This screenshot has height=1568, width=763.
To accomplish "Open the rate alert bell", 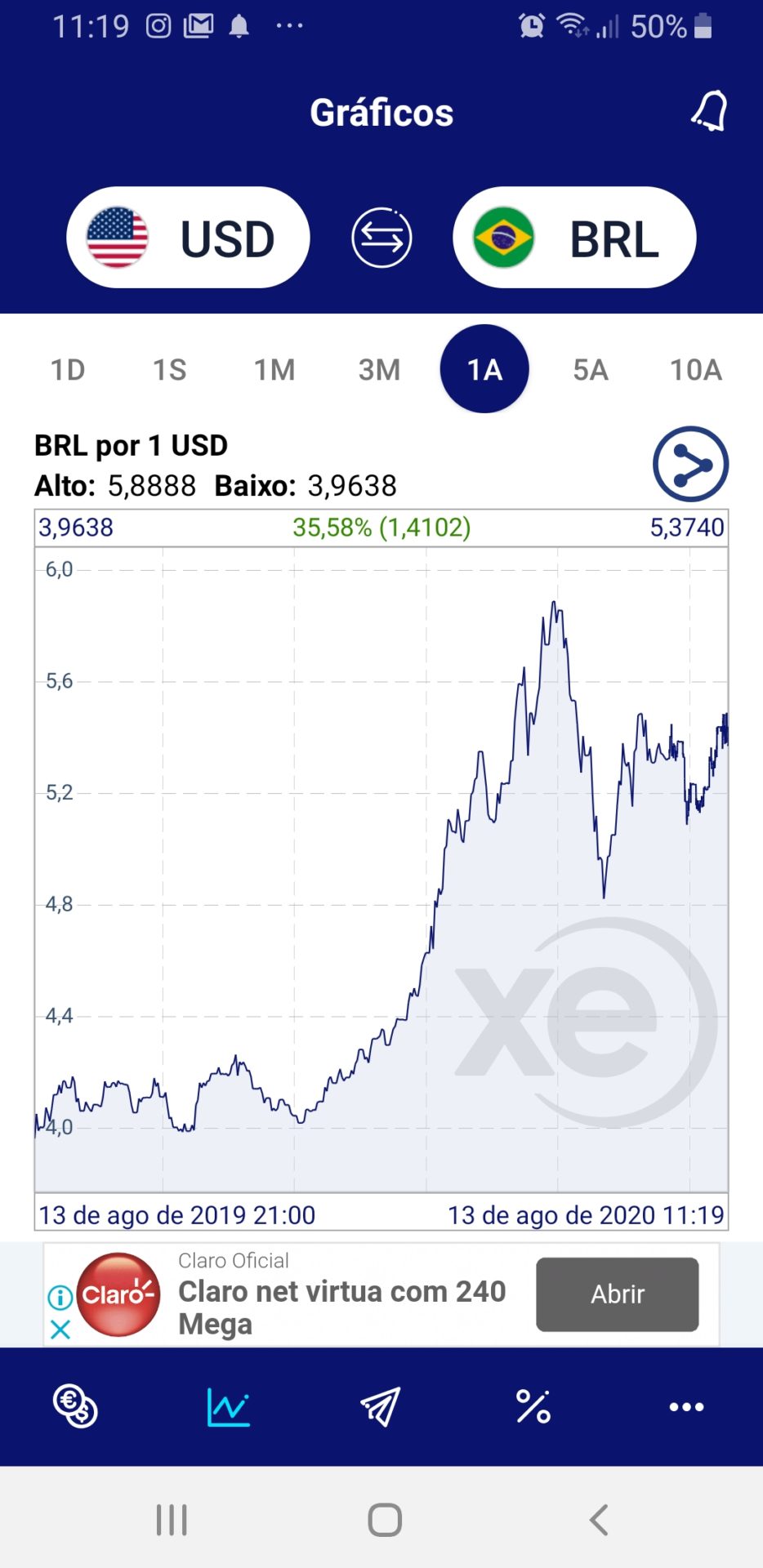I will point(709,112).
